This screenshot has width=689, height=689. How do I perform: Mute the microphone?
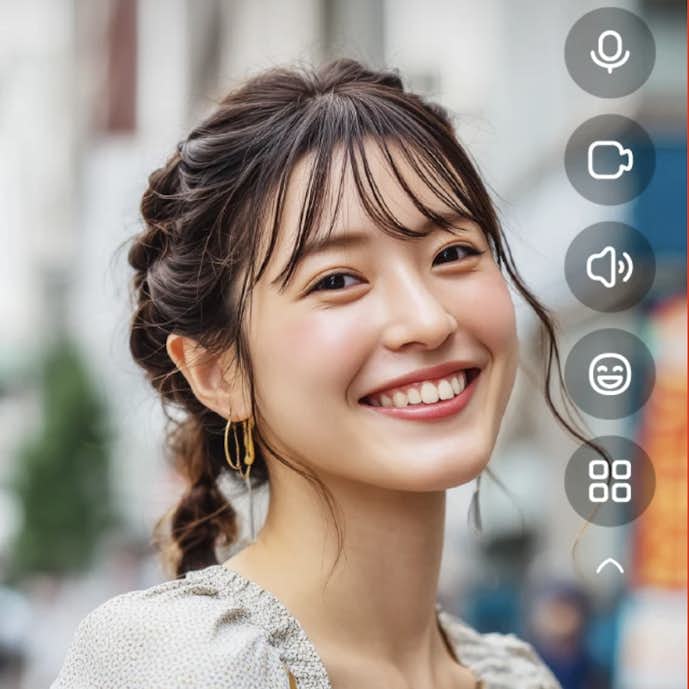coord(609,52)
